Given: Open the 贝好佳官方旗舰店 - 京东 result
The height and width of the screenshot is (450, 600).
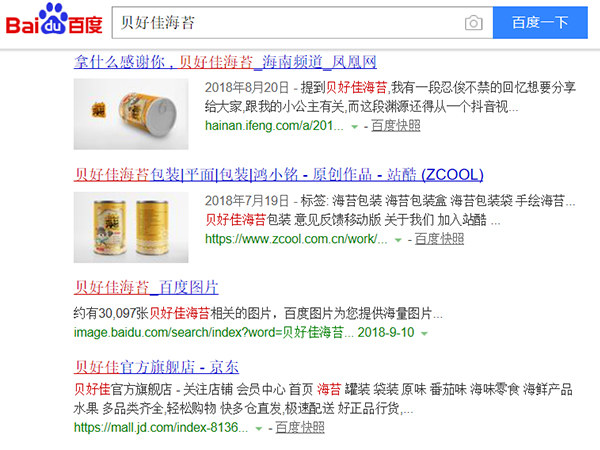Looking at the screenshot, I should (156, 364).
